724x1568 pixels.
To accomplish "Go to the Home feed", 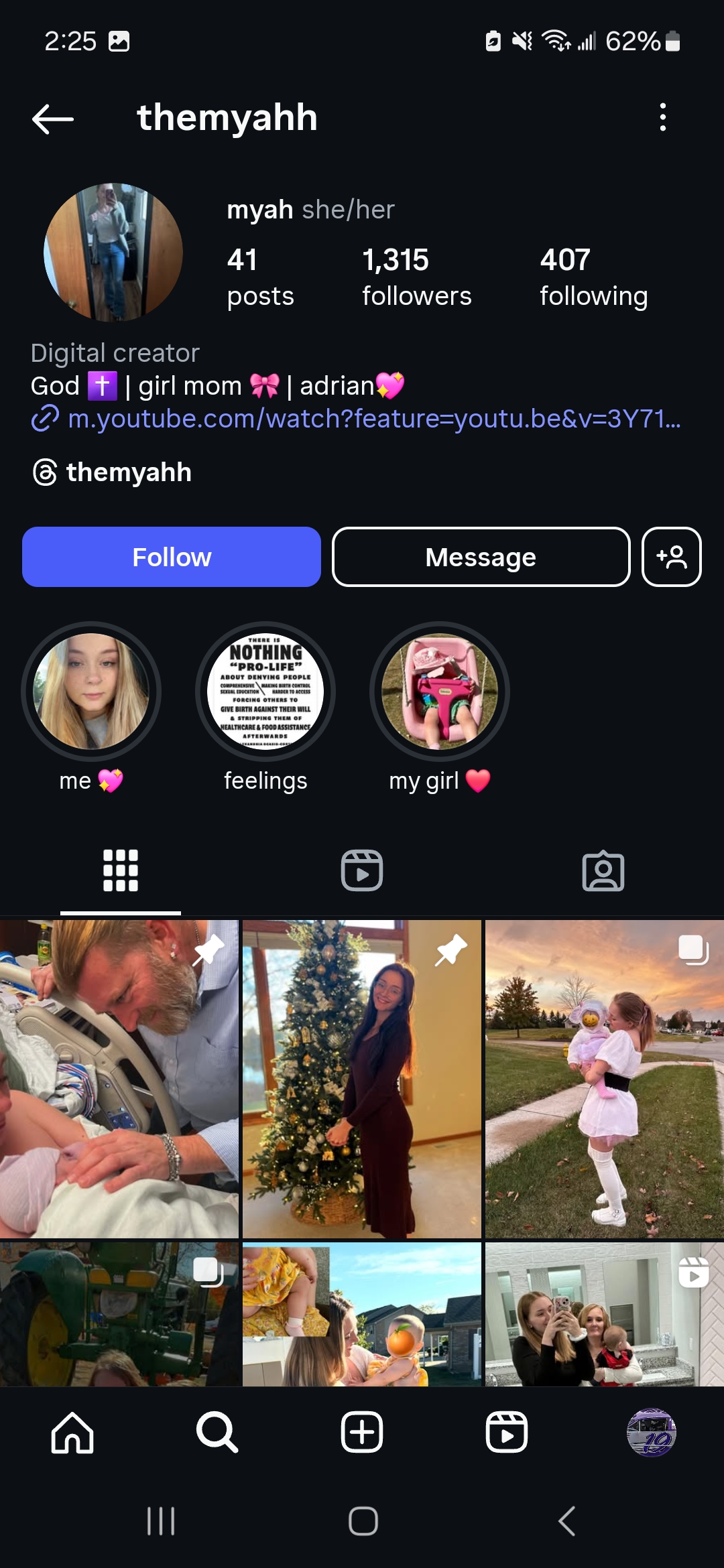I will pyautogui.click(x=72, y=1433).
